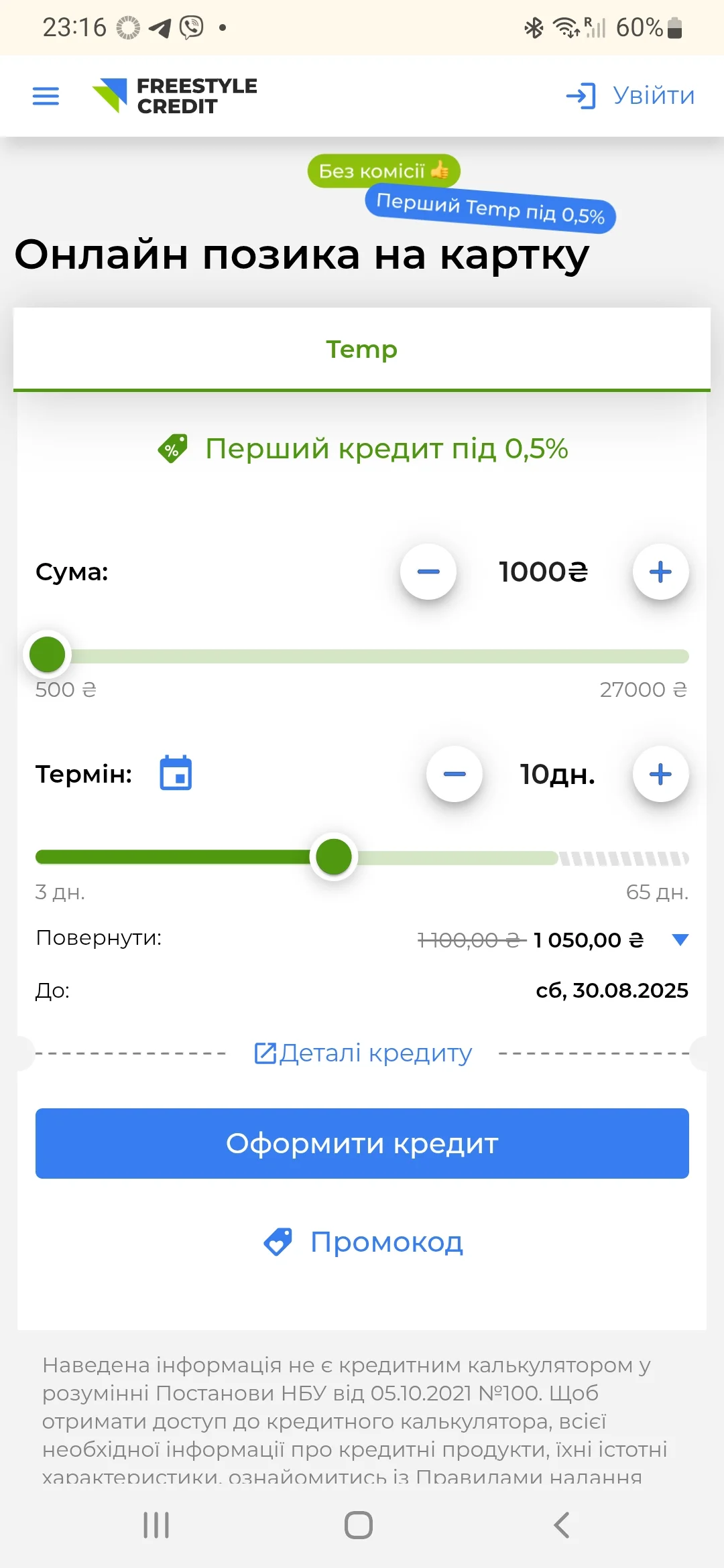Increase the loan amount with plus
This screenshot has width=724, height=1568.
click(660, 572)
